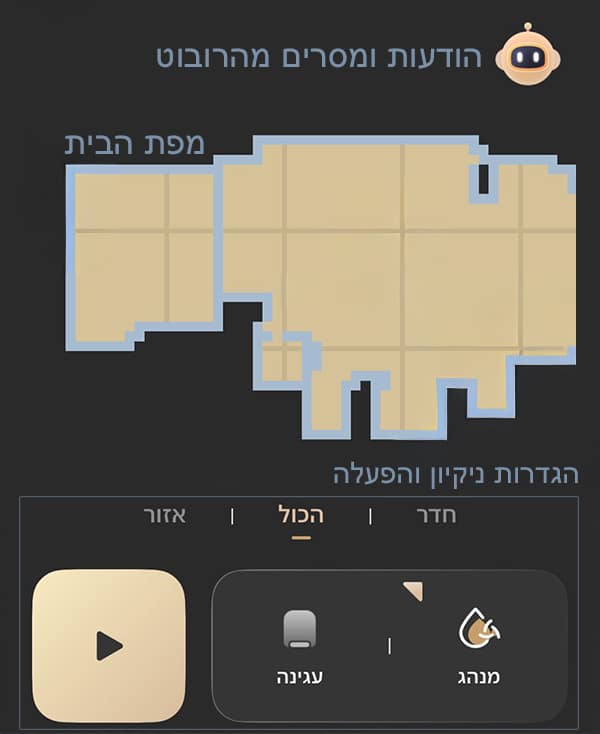Start cleaning with the play button

click(109, 645)
